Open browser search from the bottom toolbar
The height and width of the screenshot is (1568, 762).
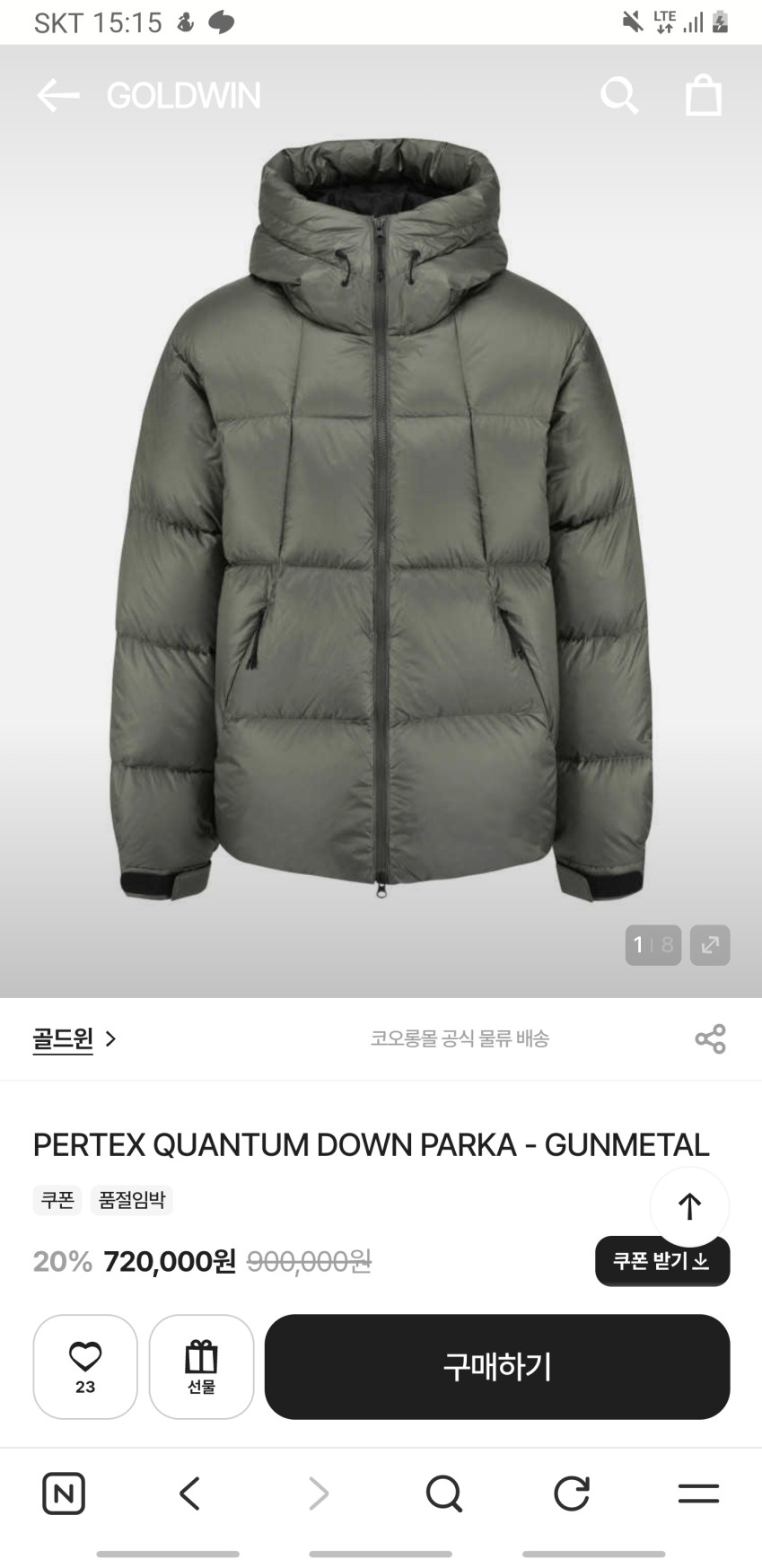(444, 1494)
